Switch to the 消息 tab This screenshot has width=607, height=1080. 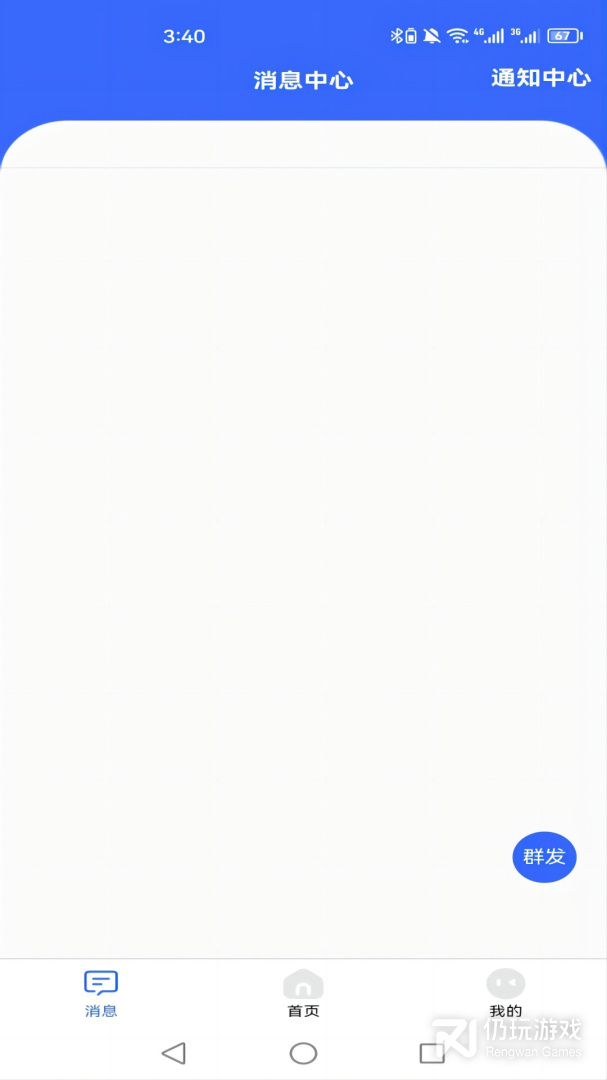tap(101, 993)
